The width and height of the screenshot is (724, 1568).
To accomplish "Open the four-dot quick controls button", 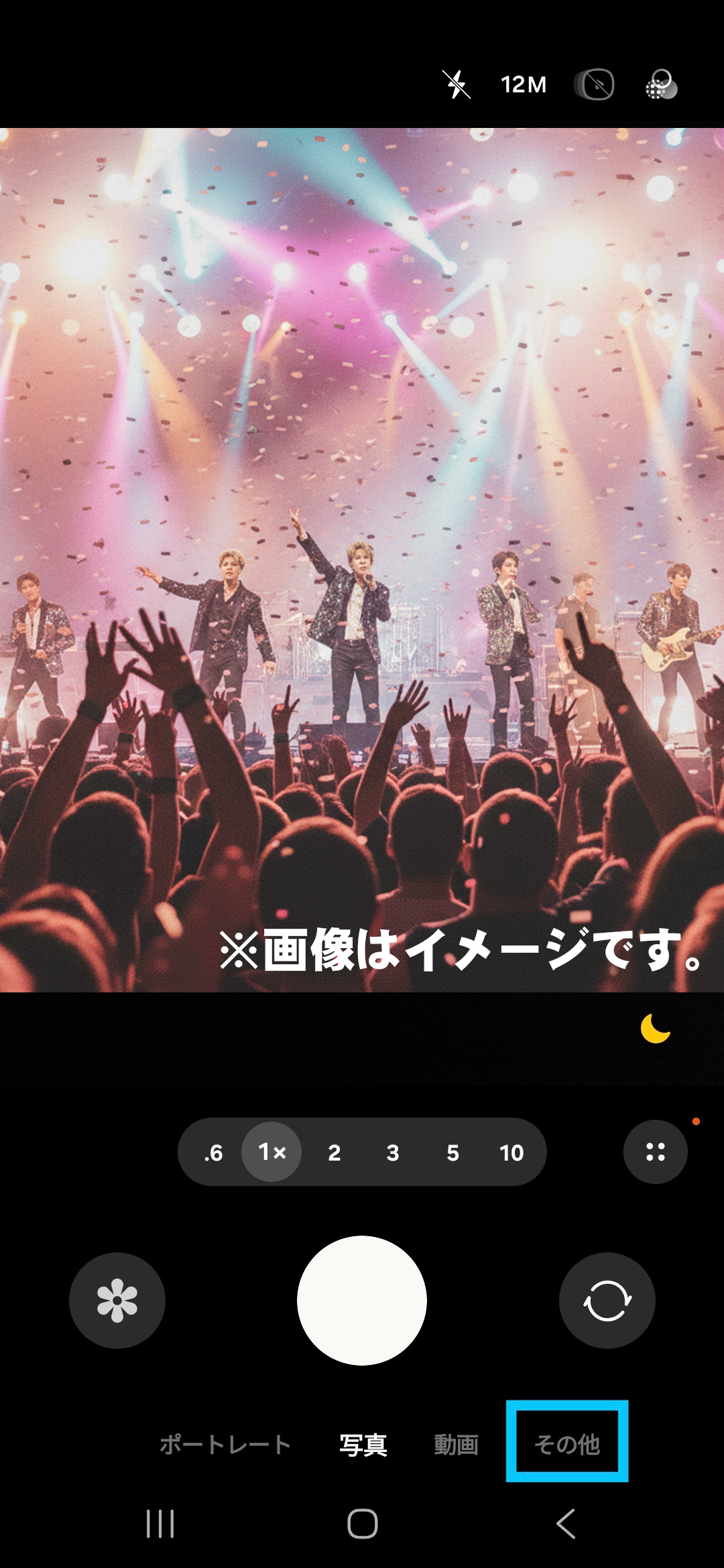I will click(655, 1152).
